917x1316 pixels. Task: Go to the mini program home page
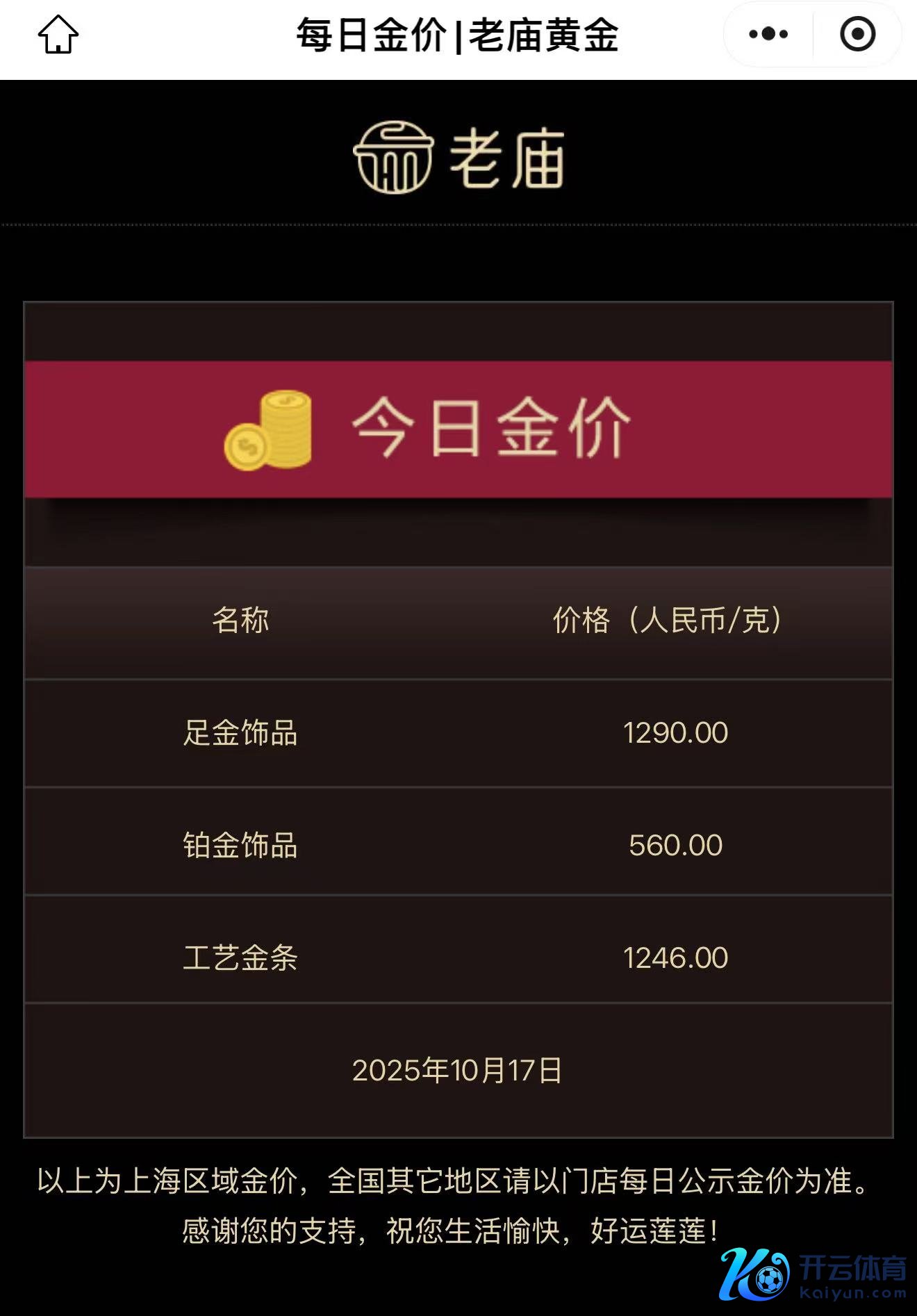tap(58, 35)
